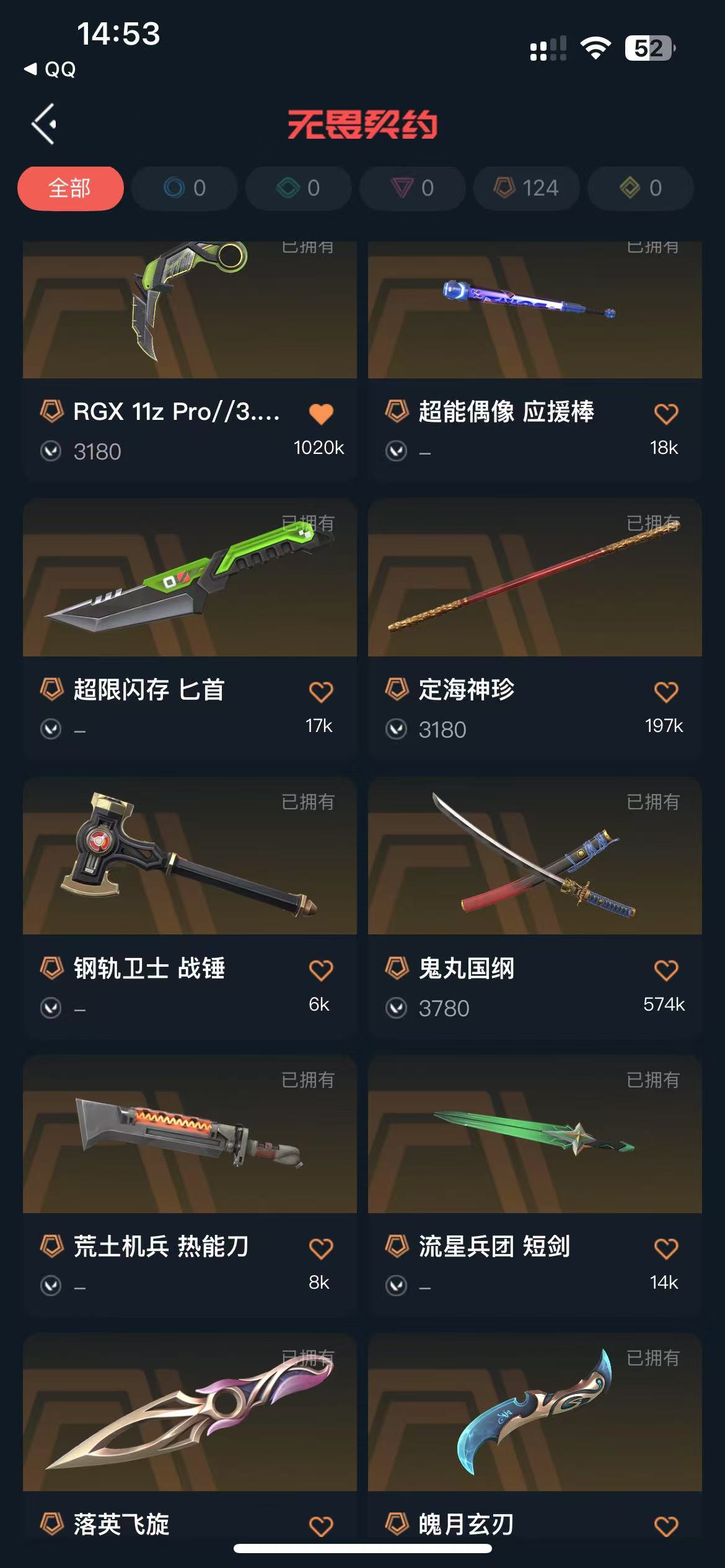Return to QQ via the status bar link
Screen dimensions: 725x1568
tap(50, 69)
